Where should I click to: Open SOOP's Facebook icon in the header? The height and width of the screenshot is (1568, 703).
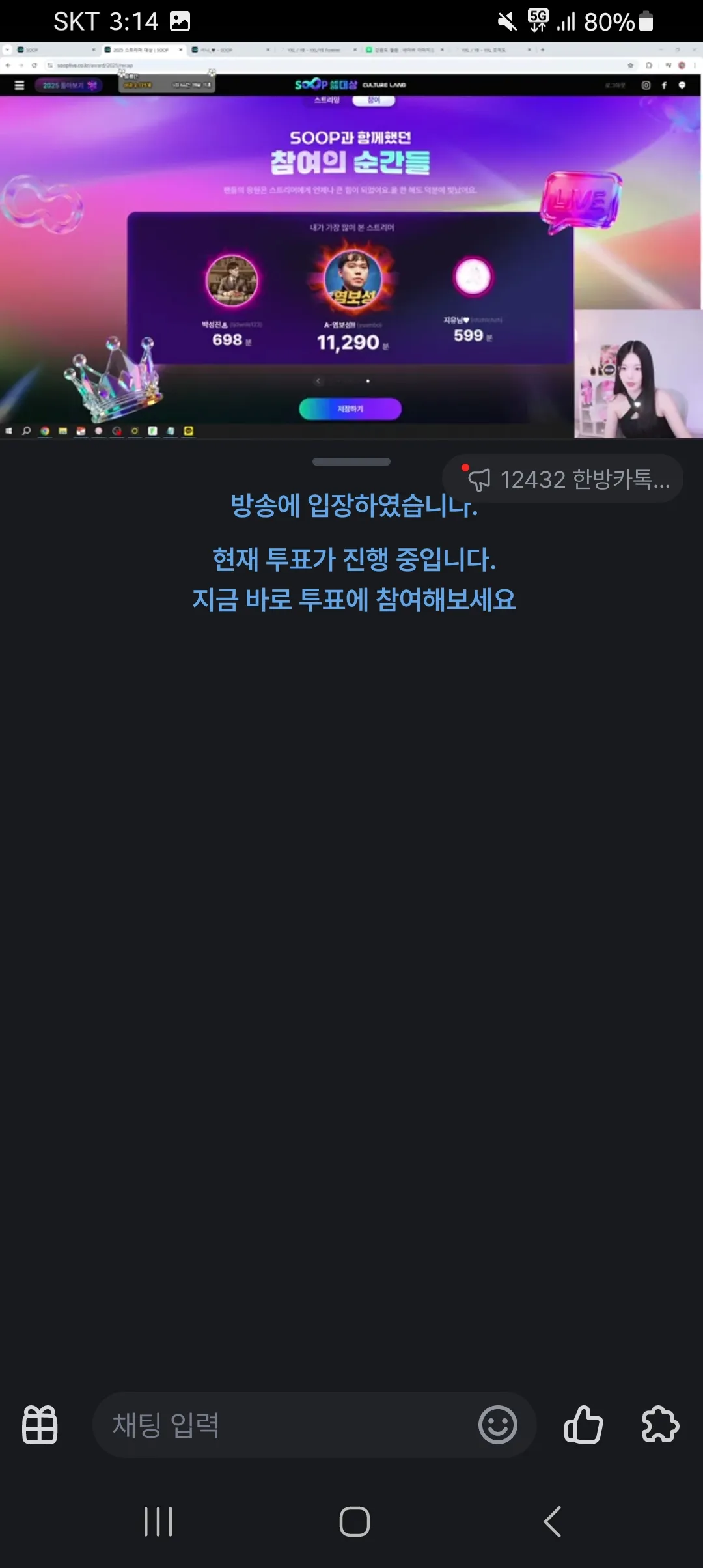tap(664, 85)
